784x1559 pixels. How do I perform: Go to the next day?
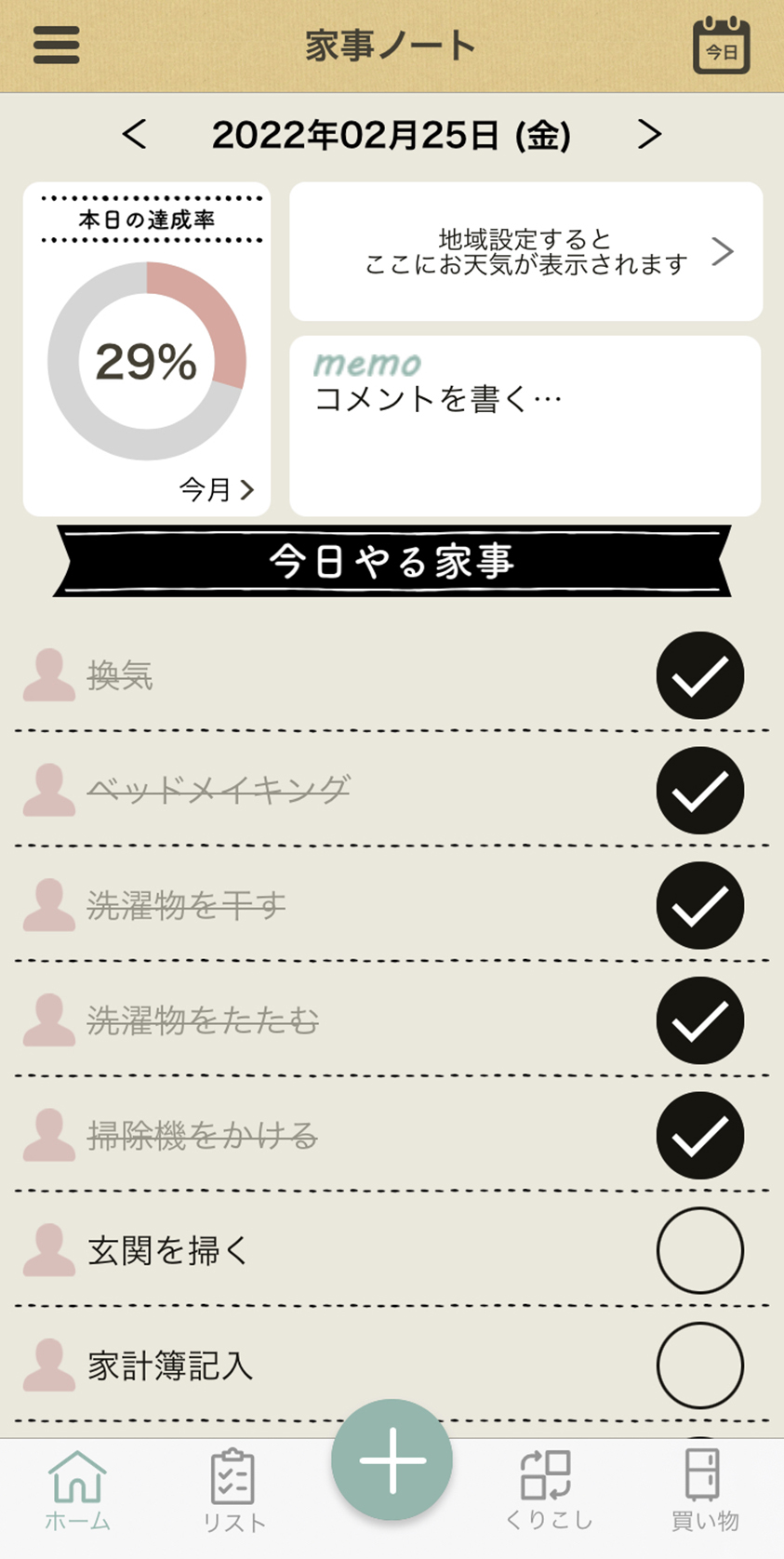649,135
